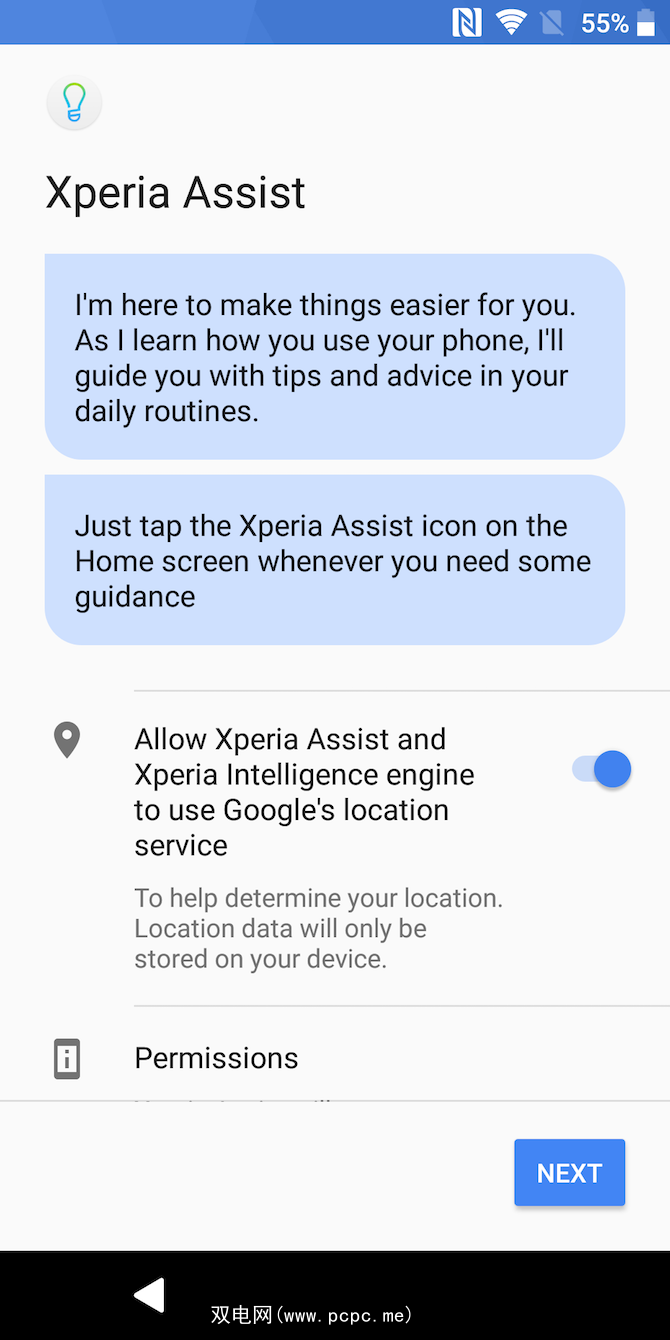This screenshot has height=1340, width=670.
Task: Disable Google's location service toggle
Action: coord(602,769)
